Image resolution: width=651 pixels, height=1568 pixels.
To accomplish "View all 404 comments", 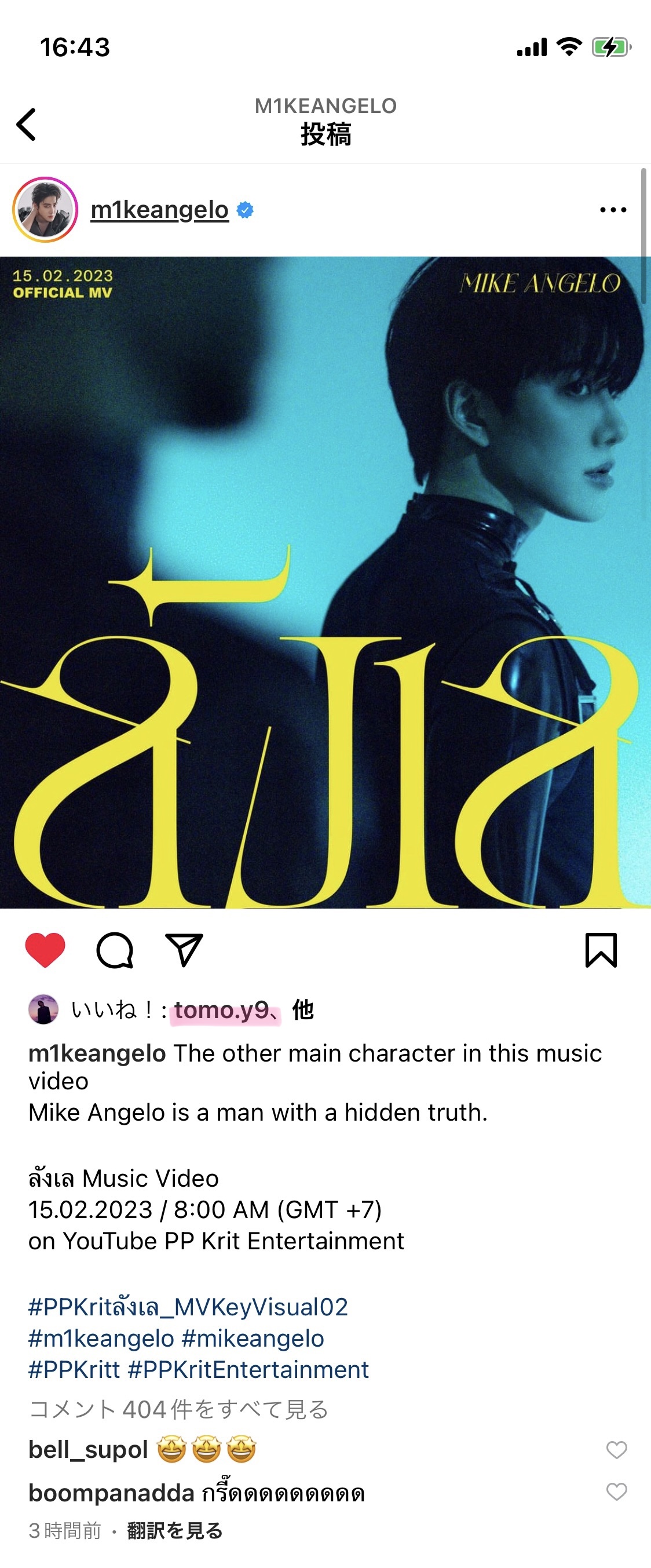I will click(178, 1409).
